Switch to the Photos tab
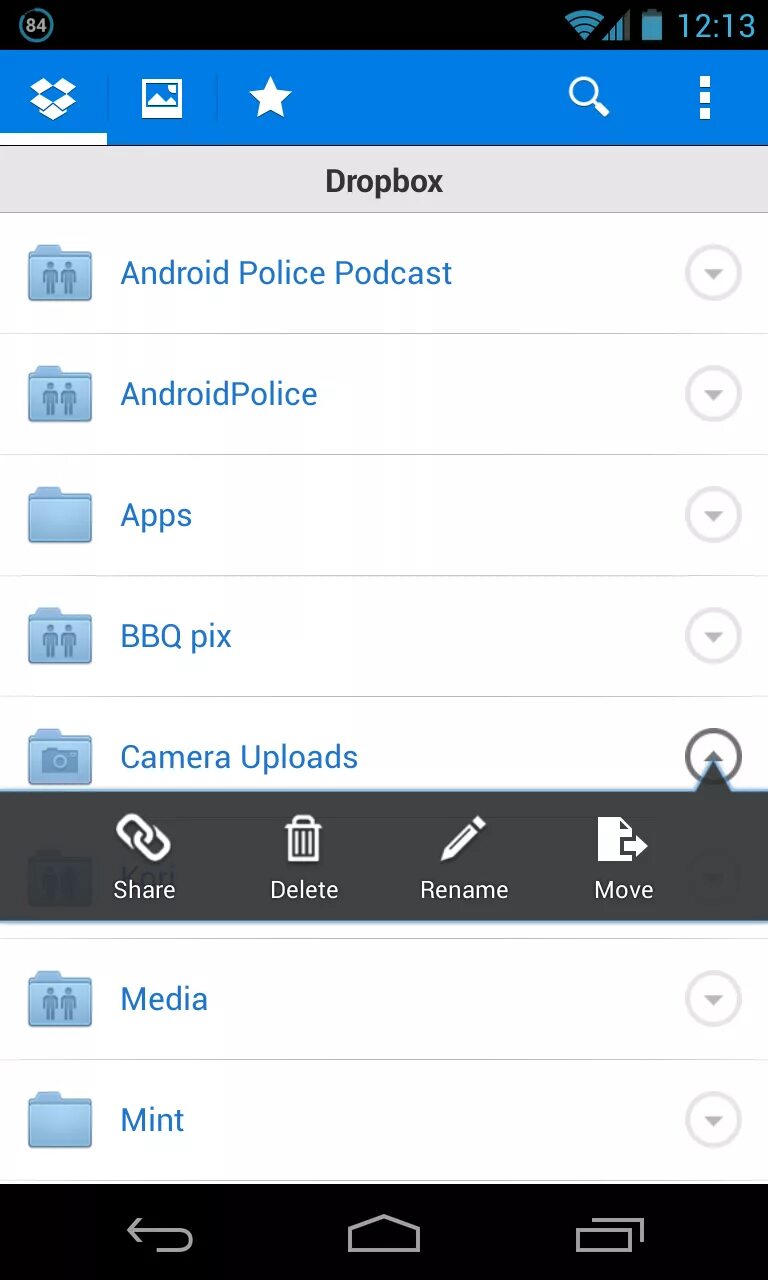This screenshot has height=1280, width=768. [162, 97]
